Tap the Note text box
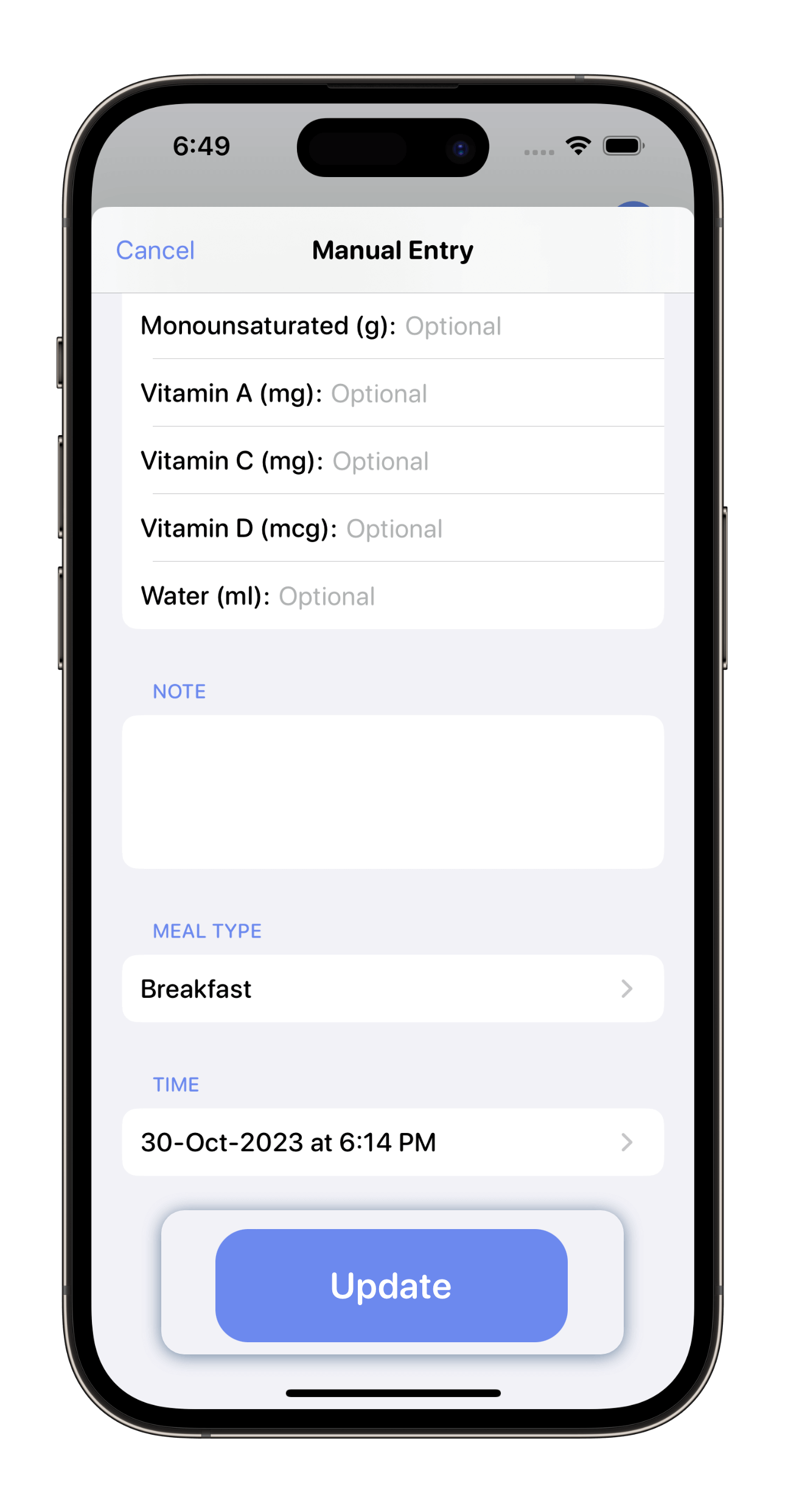The image size is (785, 1512). pyautogui.click(x=392, y=792)
